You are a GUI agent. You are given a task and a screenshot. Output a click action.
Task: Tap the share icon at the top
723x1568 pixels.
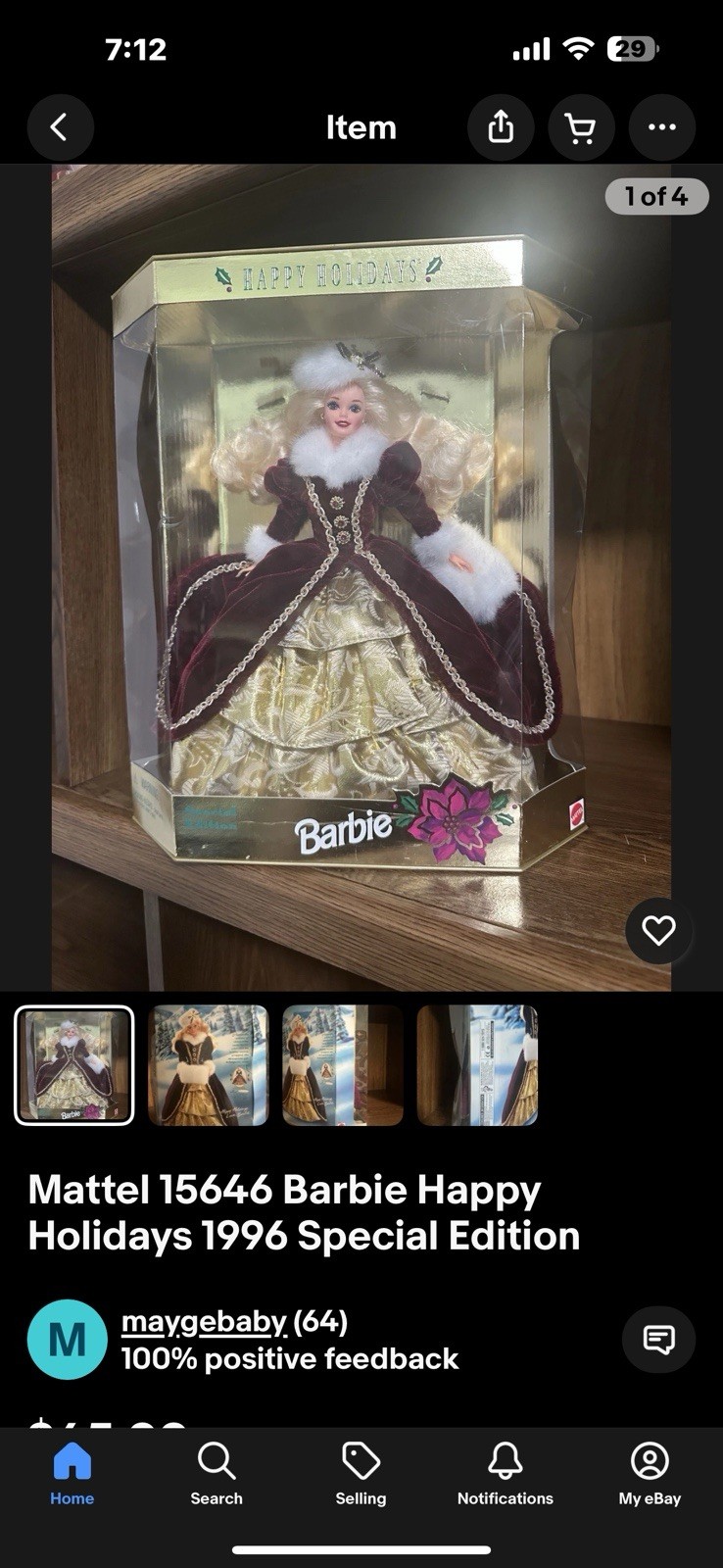coord(501,127)
